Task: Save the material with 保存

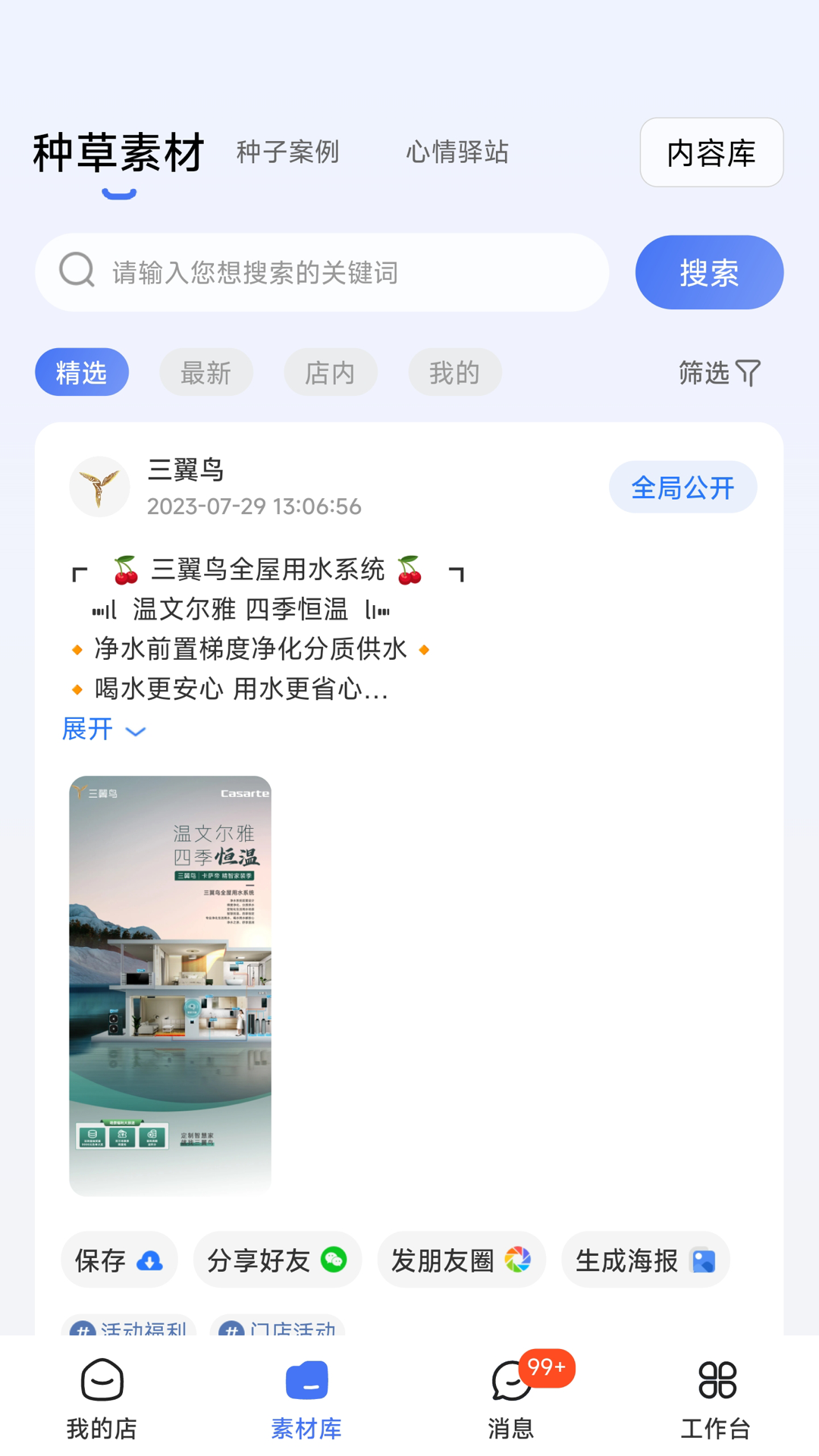Action: tap(119, 1260)
